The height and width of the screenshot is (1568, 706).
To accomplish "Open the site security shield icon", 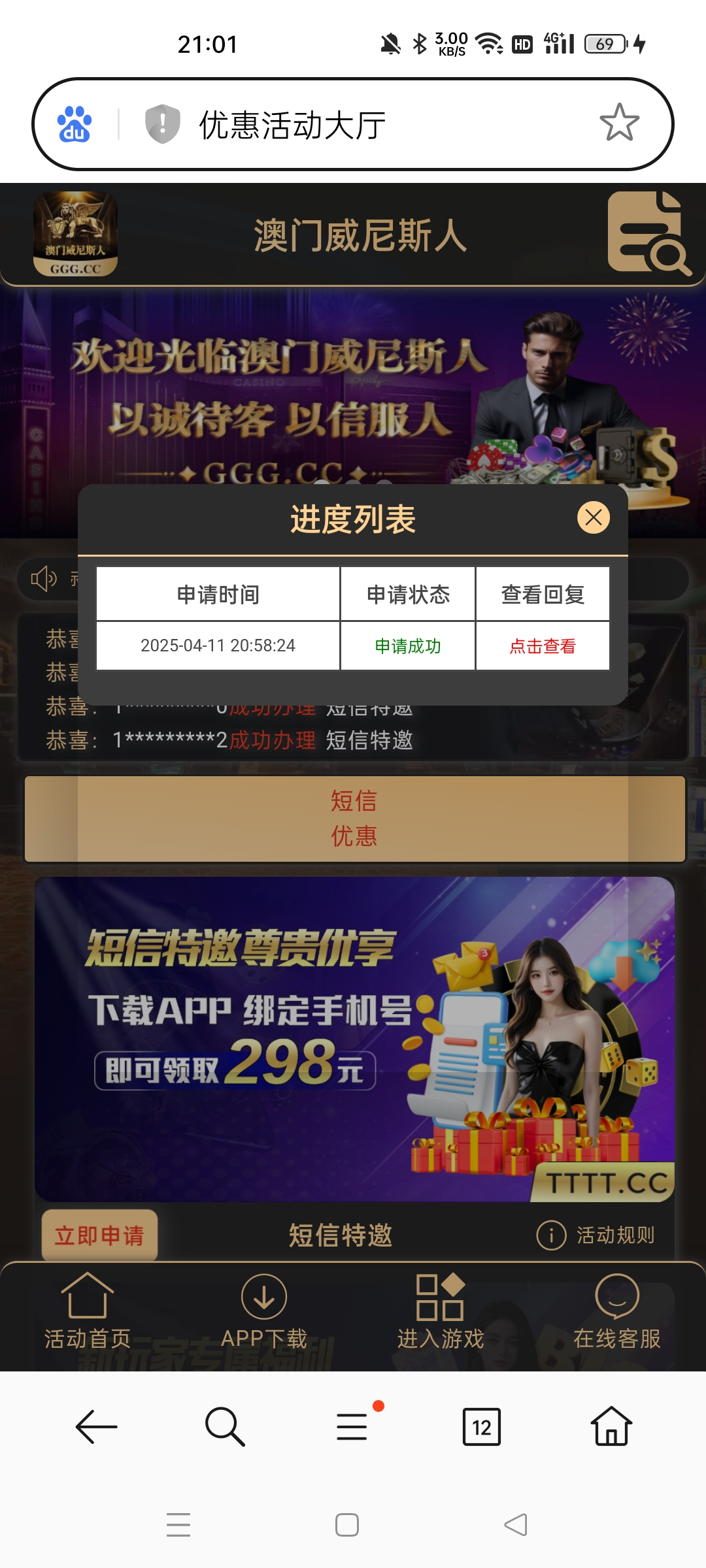I will click(162, 123).
